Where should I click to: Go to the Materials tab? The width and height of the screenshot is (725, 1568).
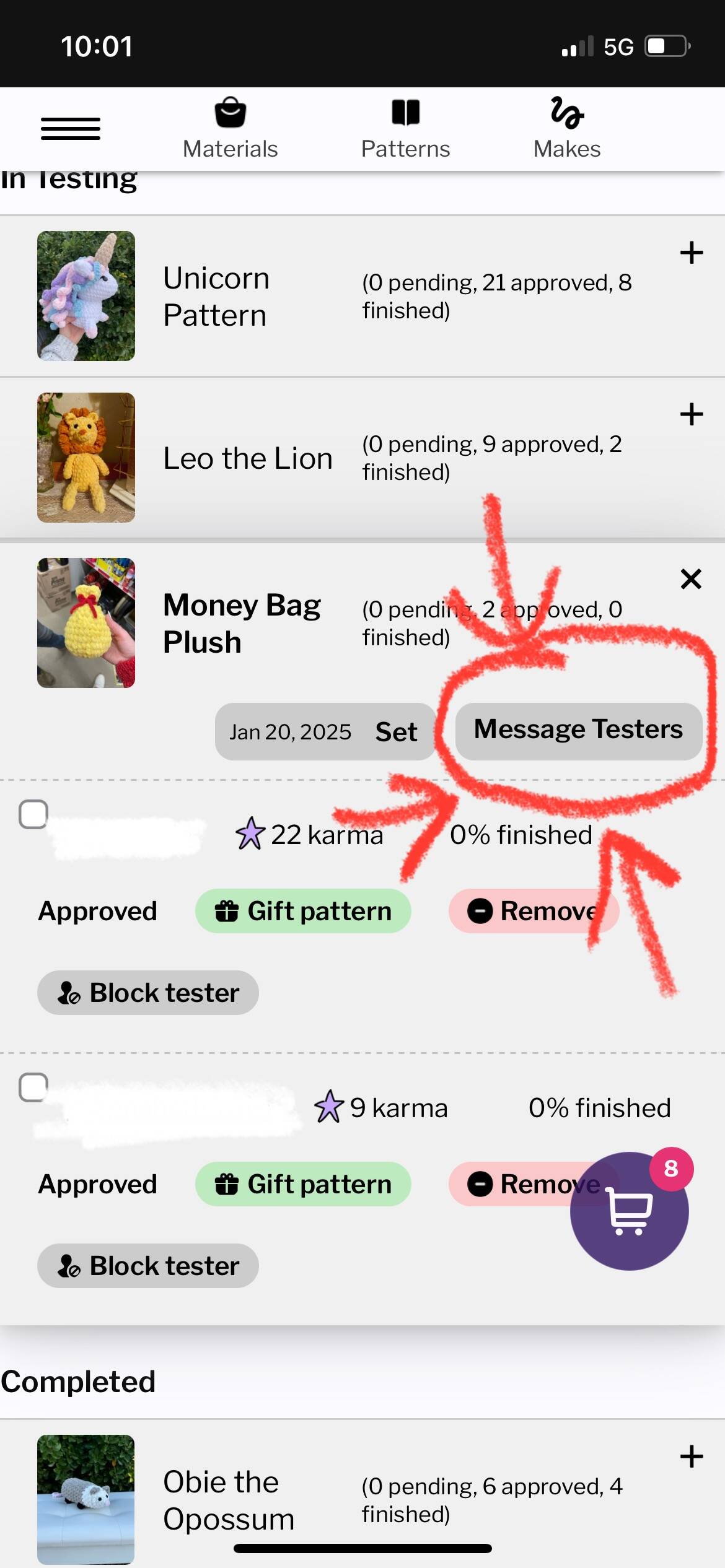point(230,129)
